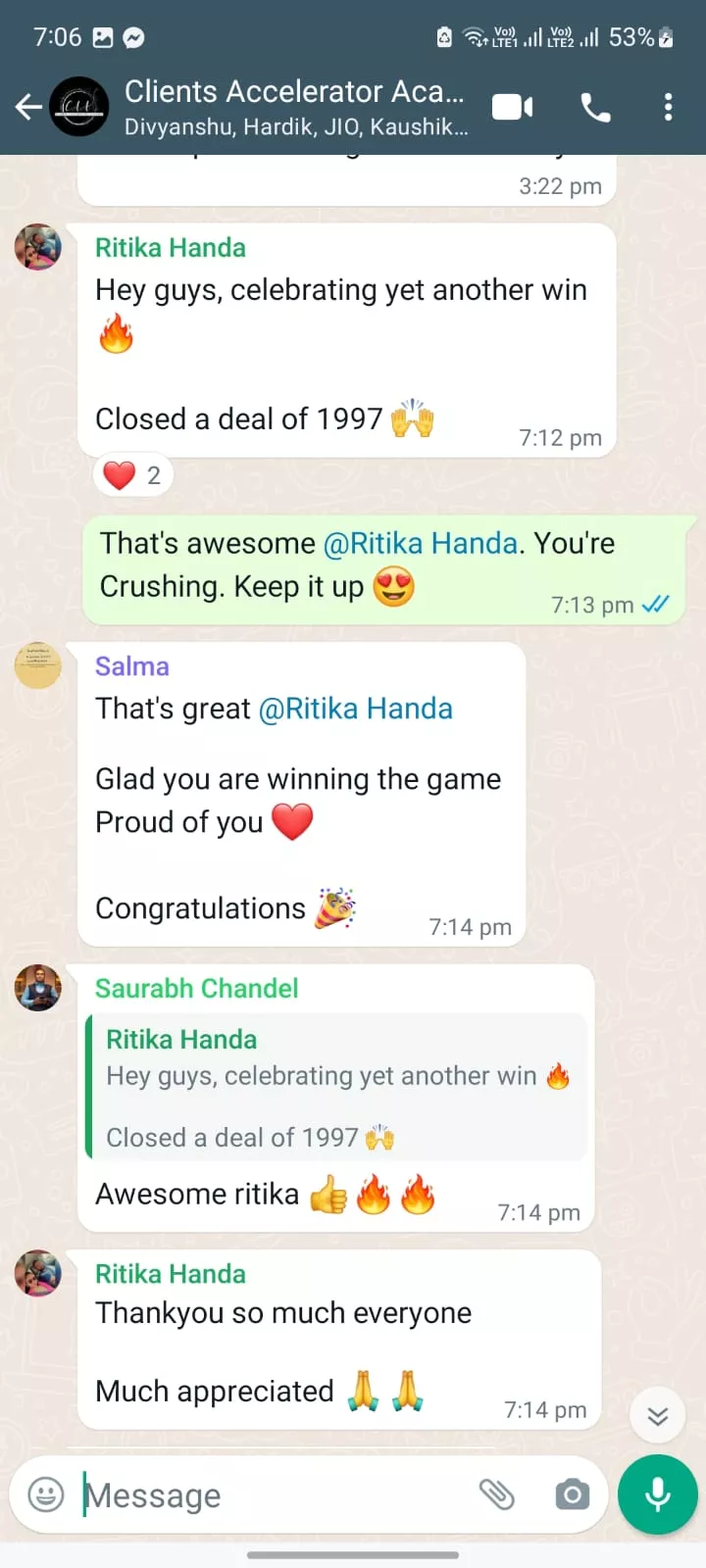Go back to the chats list
This screenshot has height=1568, width=706.
[28, 107]
